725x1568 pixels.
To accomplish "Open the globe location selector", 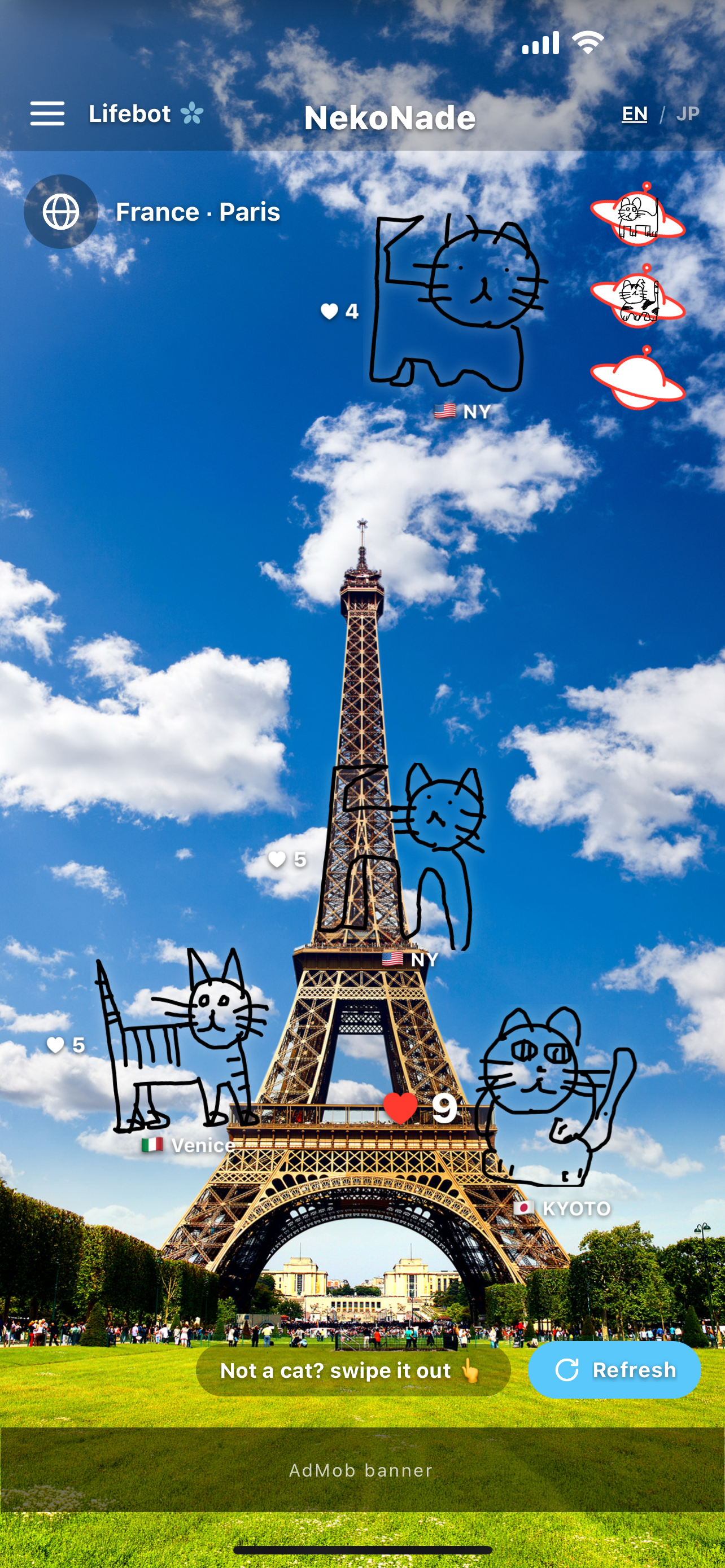I will click(x=61, y=212).
